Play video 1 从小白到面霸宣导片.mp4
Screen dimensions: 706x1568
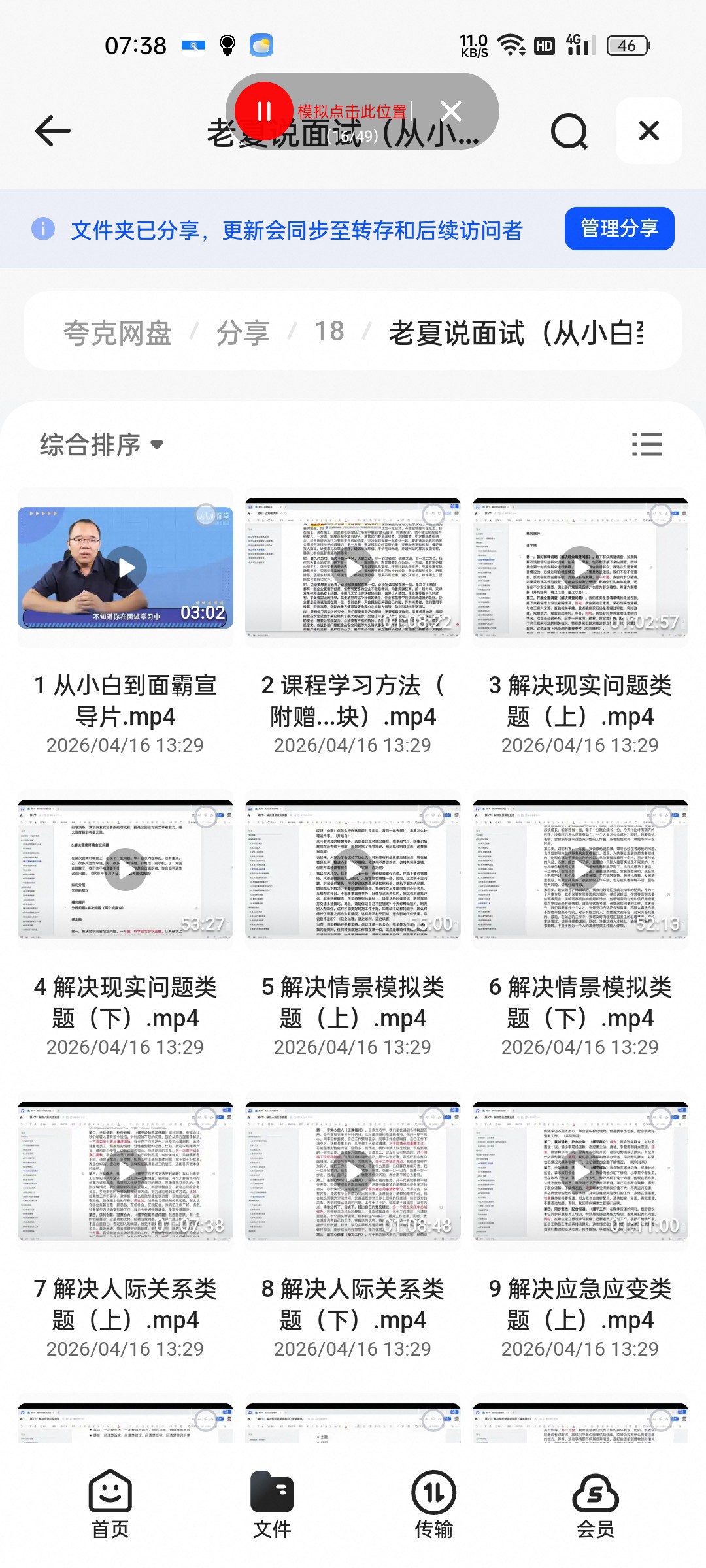126,567
